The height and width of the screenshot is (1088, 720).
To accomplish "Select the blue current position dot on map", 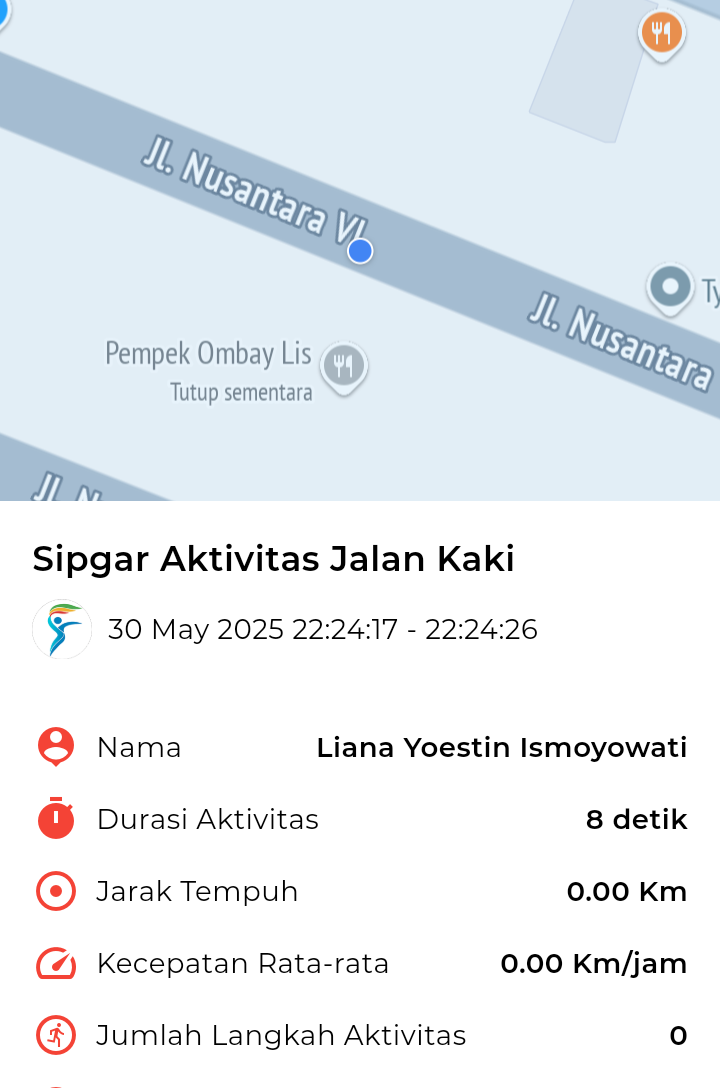I will click(x=359, y=251).
